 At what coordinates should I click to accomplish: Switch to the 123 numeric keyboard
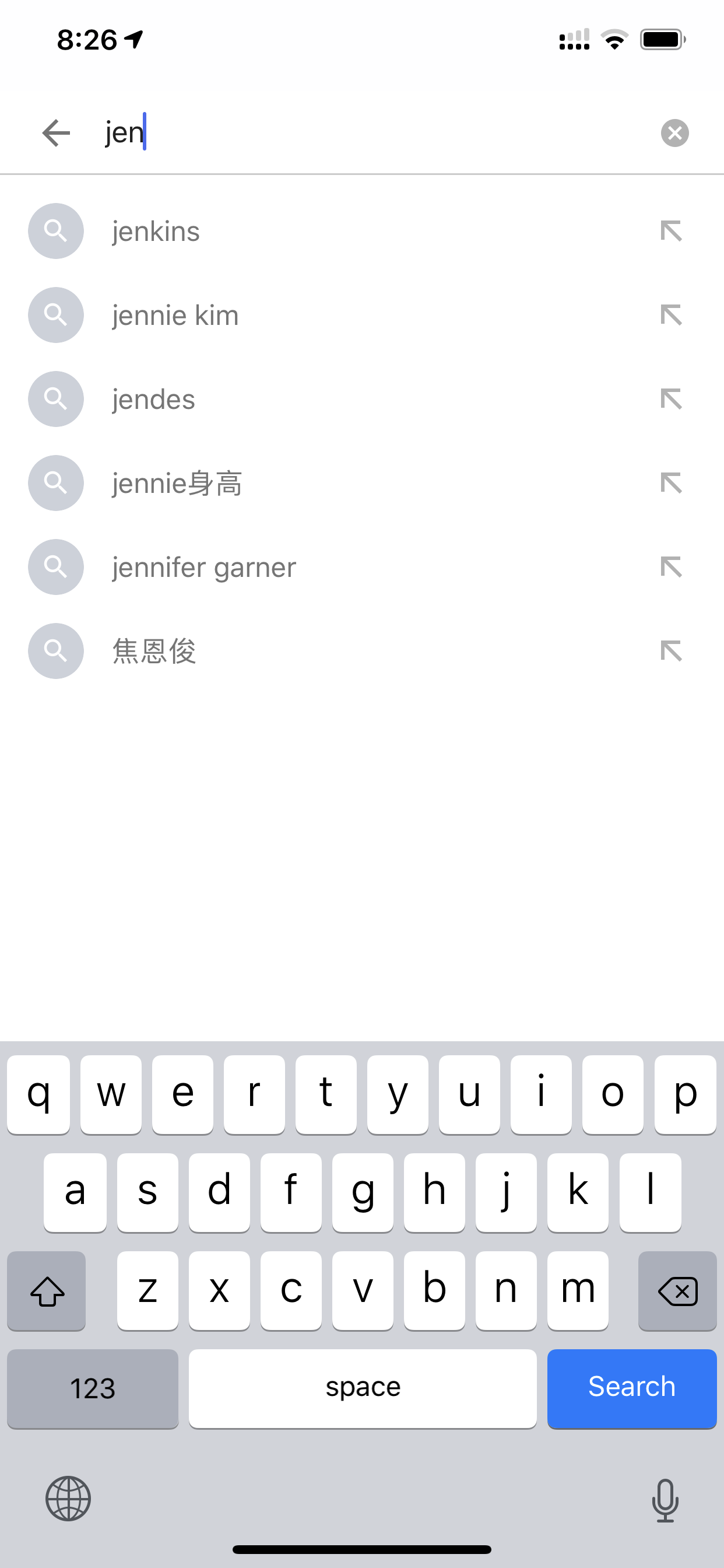point(93,1388)
